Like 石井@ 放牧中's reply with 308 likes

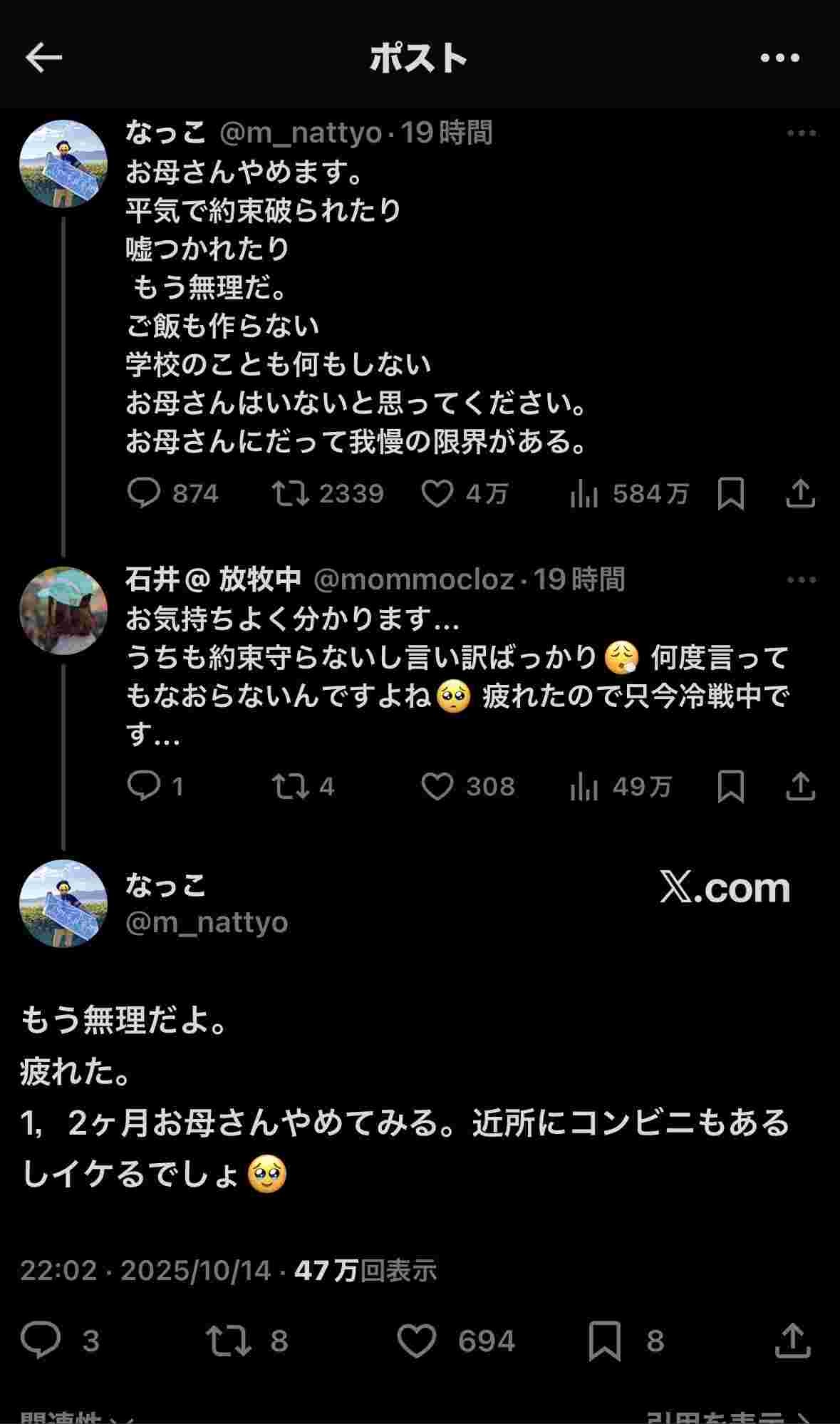click(437, 786)
